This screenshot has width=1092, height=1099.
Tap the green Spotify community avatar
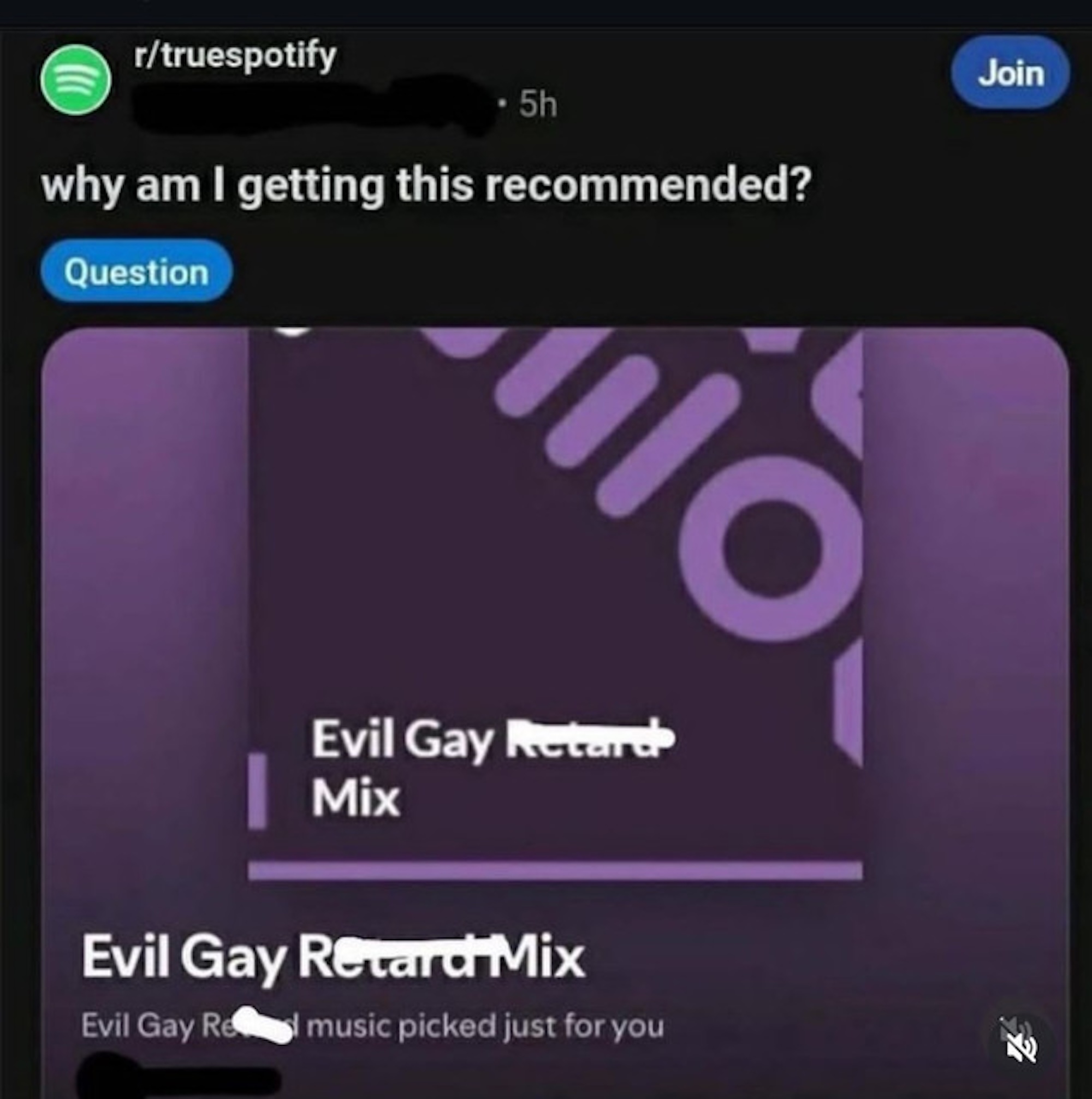76,80
